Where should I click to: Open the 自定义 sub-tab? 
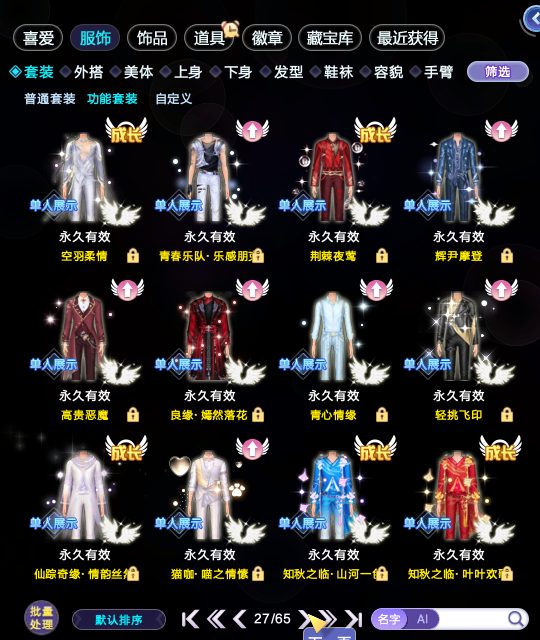point(173,98)
